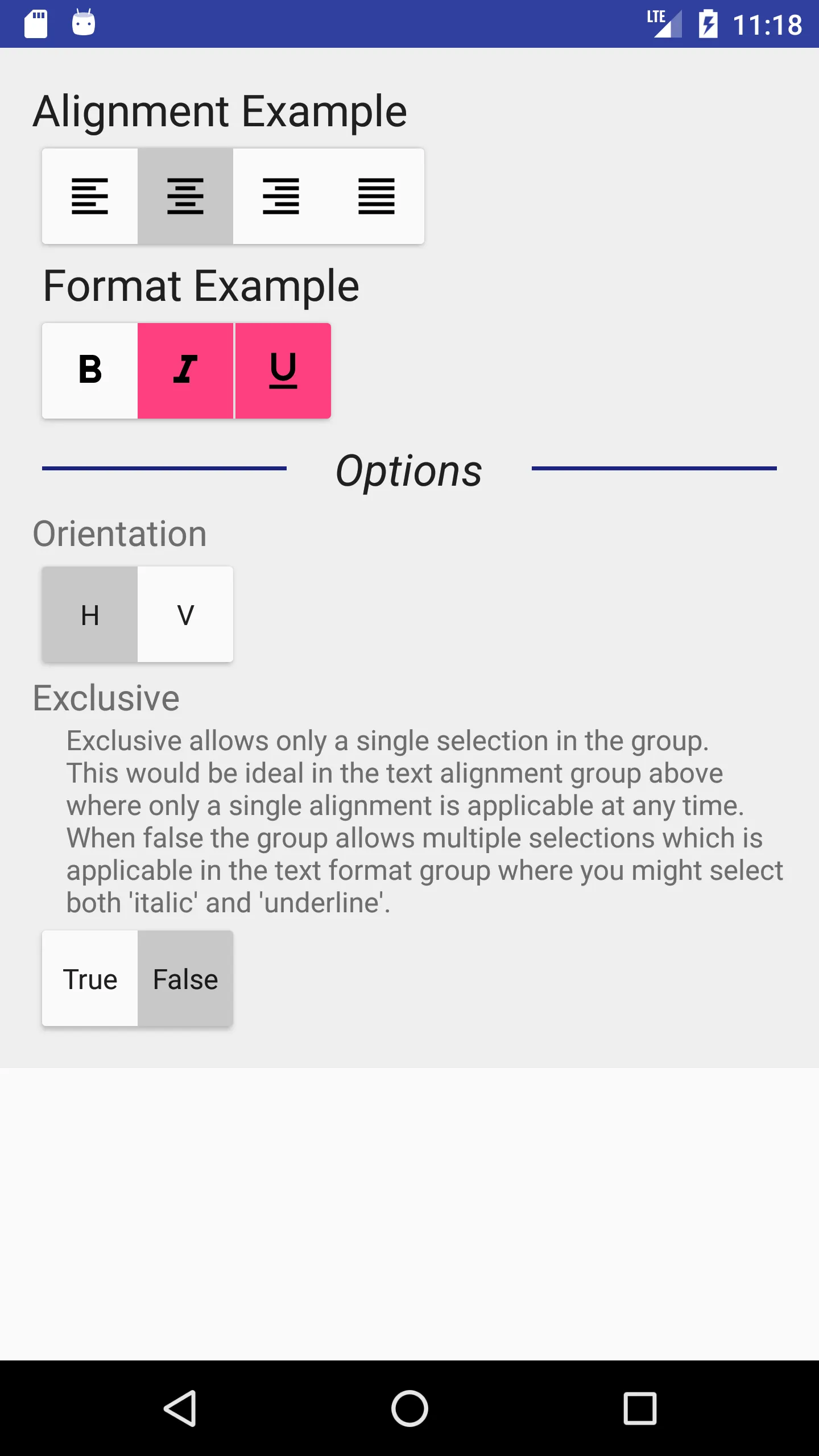Image resolution: width=819 pixels, height=1456 pixels.
Task: Tap the False option under Exclusive
Action: [185, 978]
